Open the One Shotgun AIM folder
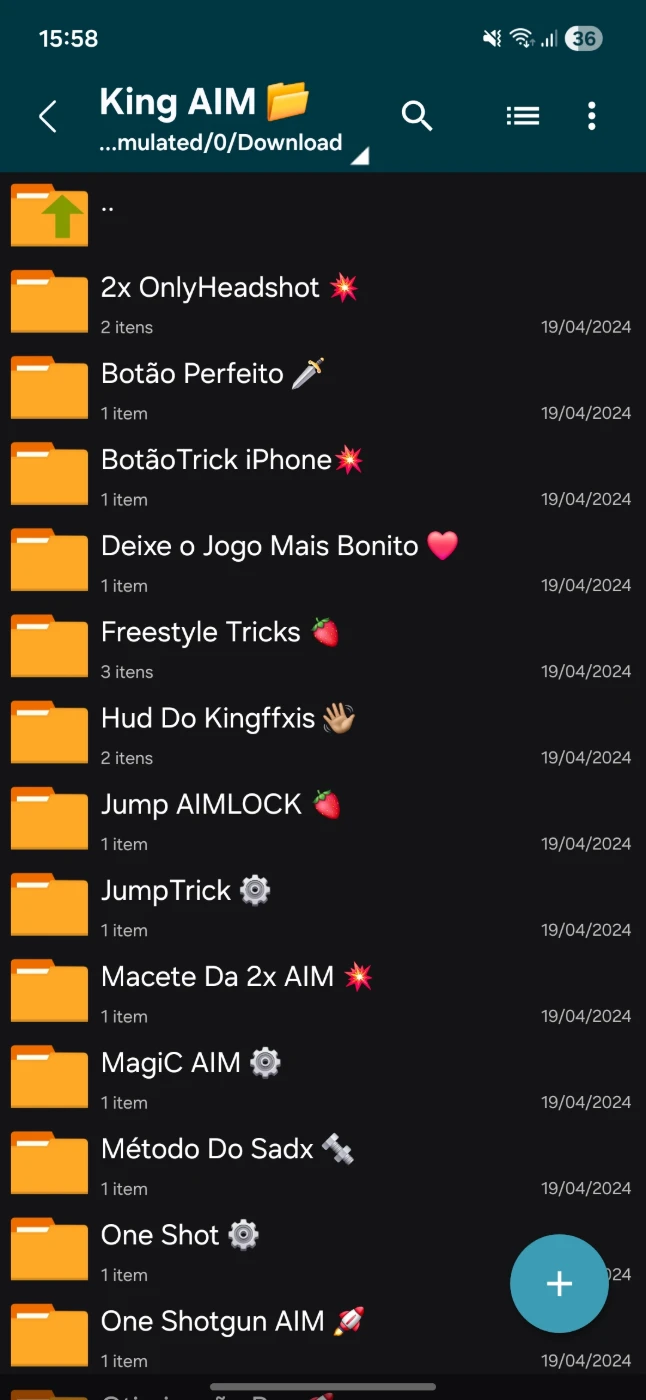 [213, 1321]
